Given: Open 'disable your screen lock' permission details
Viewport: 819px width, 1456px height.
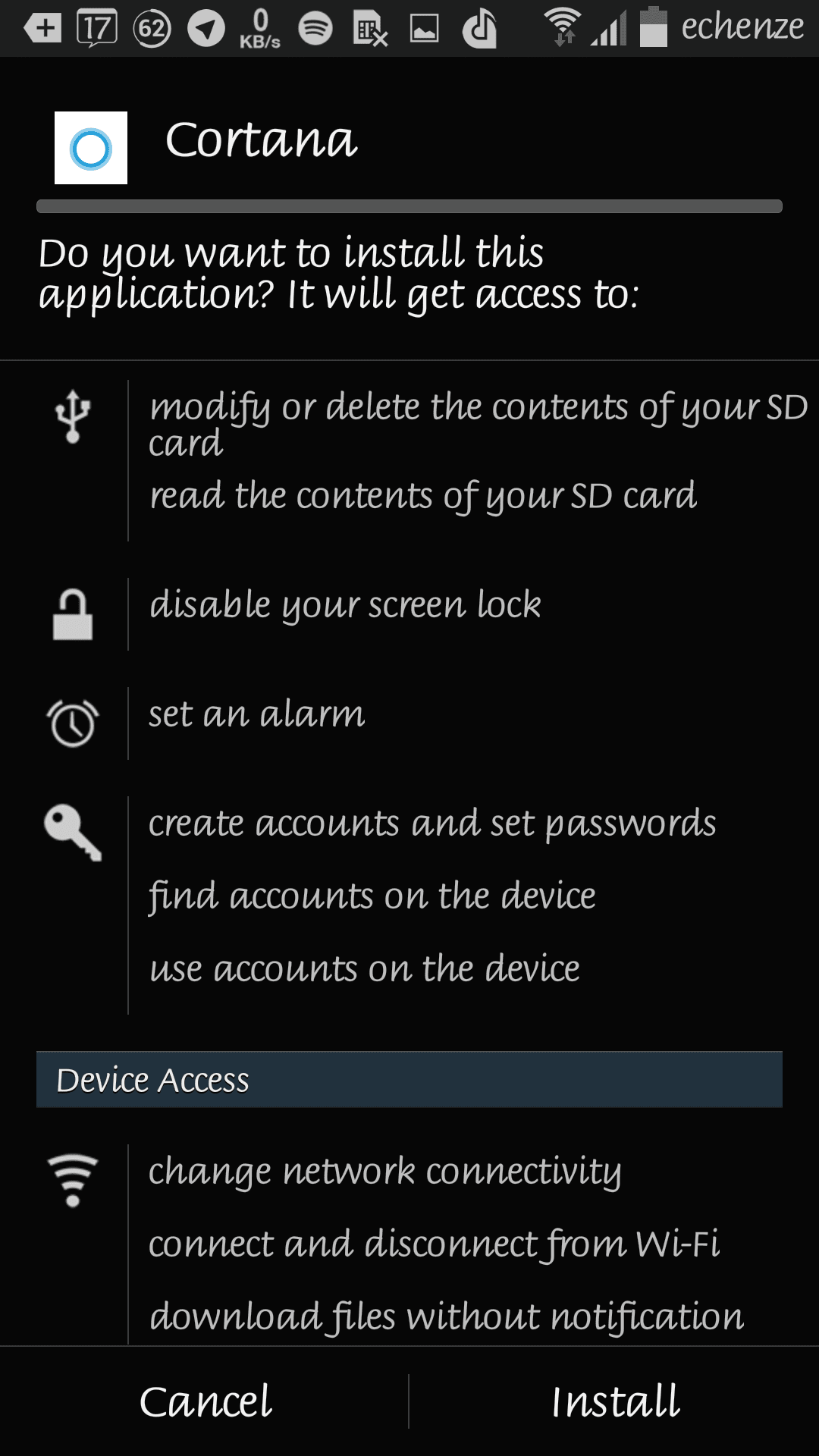Looking at the screenshot, I should click(345, 605).
